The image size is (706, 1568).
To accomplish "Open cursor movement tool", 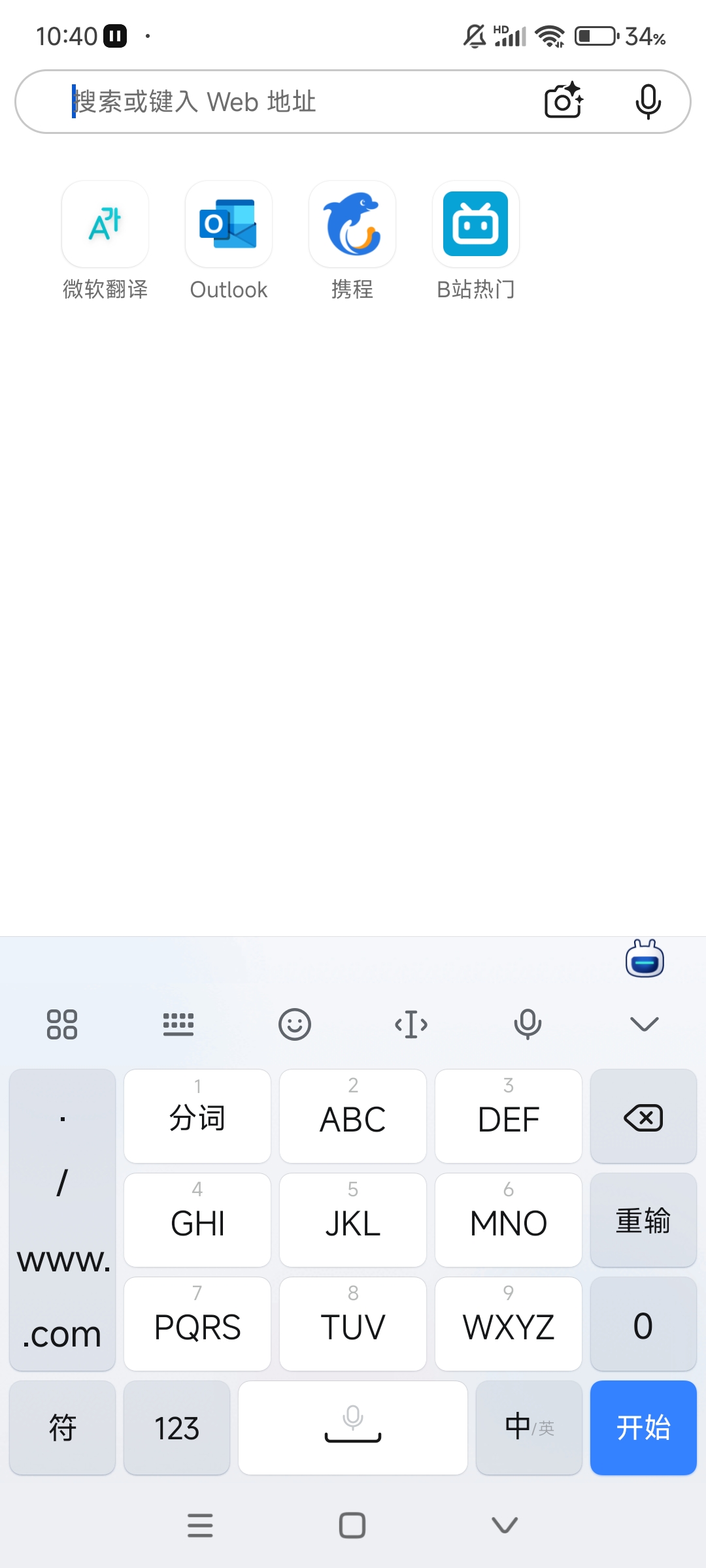I will pos(411,1024).
